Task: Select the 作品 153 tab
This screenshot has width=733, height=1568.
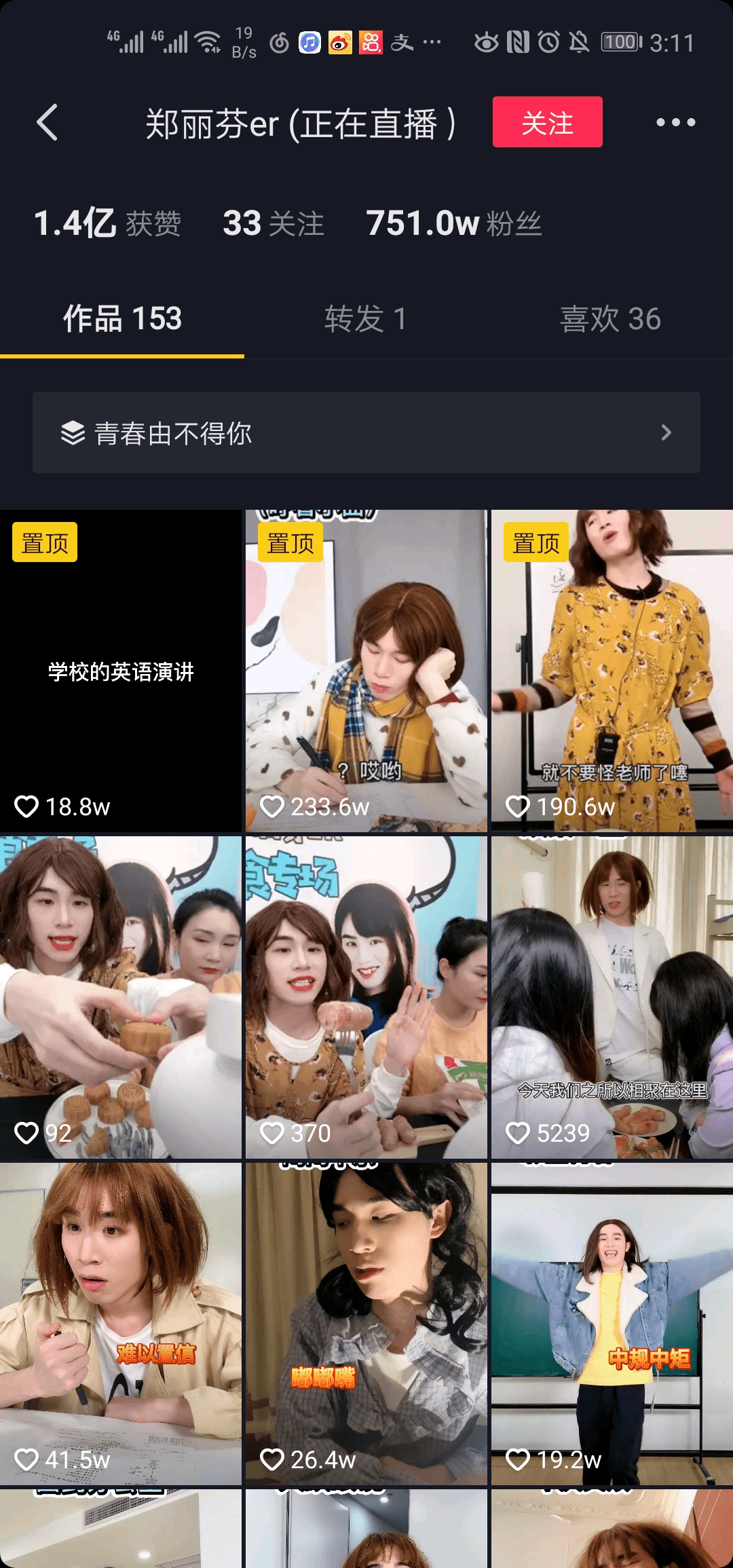Action: tap(122, 318)
